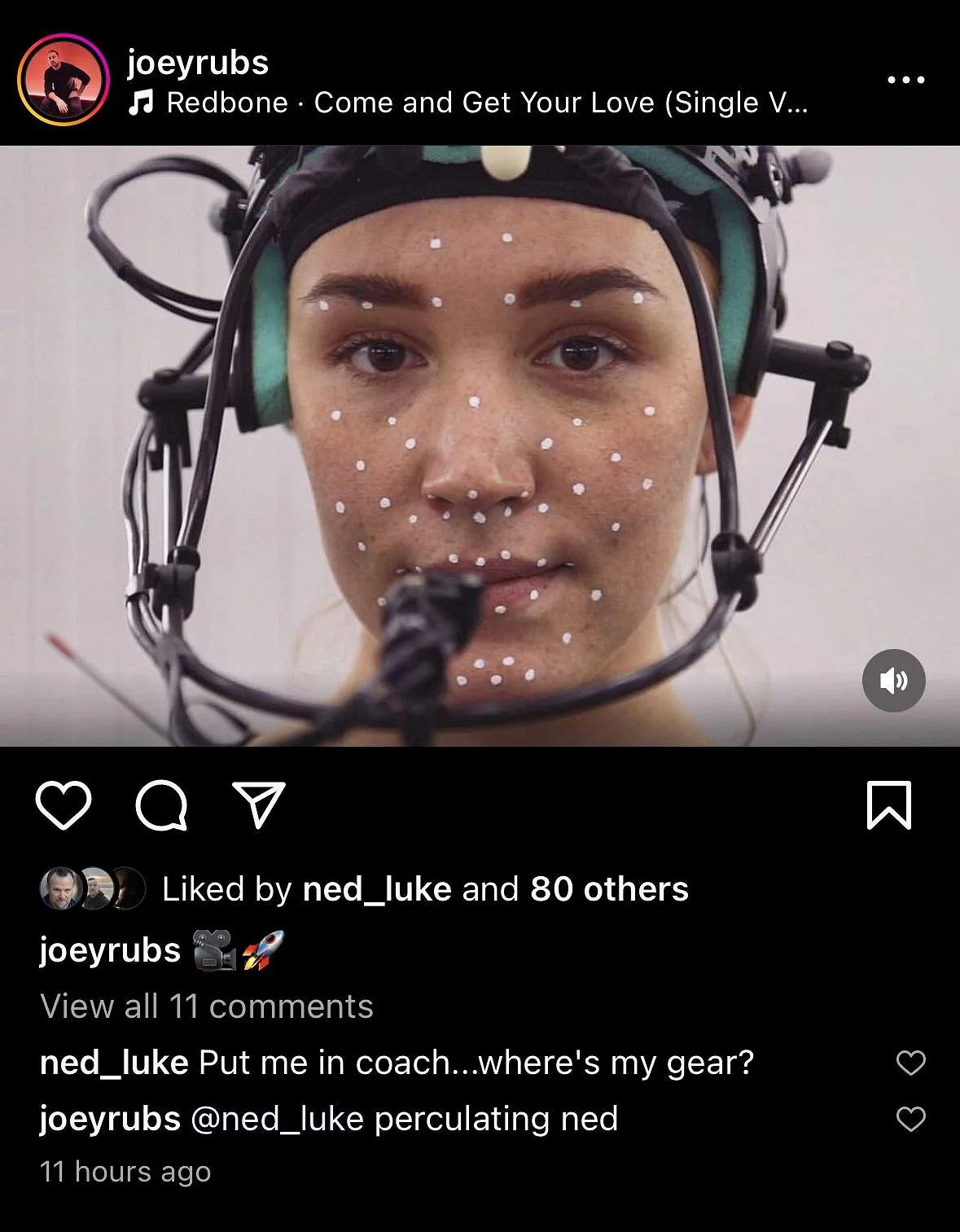Like this post with the heart
Screen dimensions: 960x1232
pyautogui.click(x=64, y=805)
